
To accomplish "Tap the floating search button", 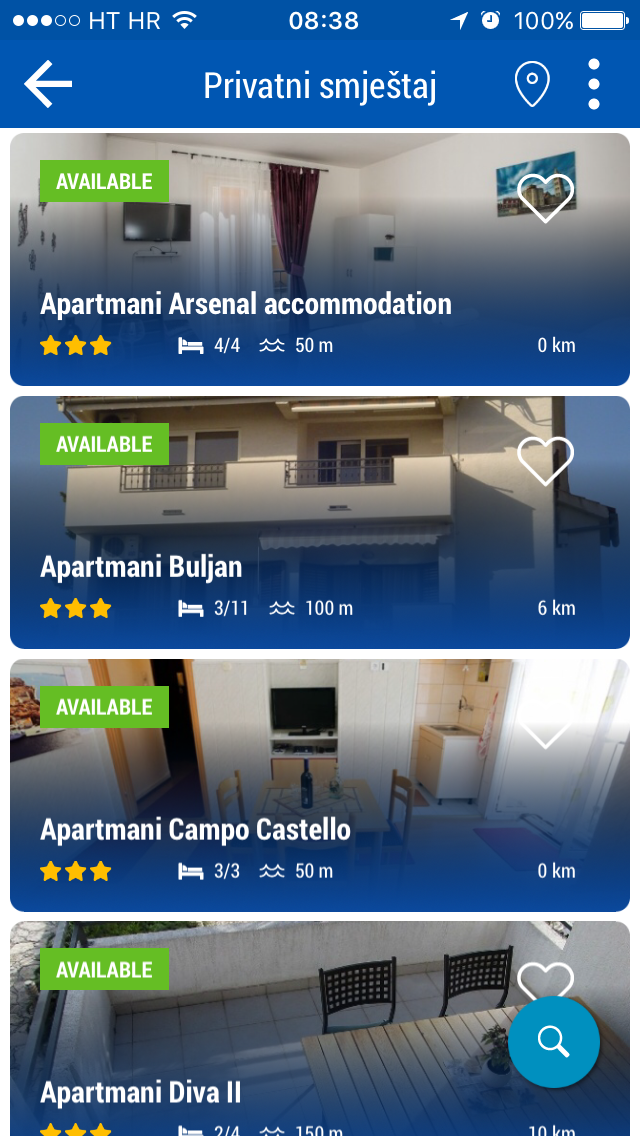I will pos(553,1041).
